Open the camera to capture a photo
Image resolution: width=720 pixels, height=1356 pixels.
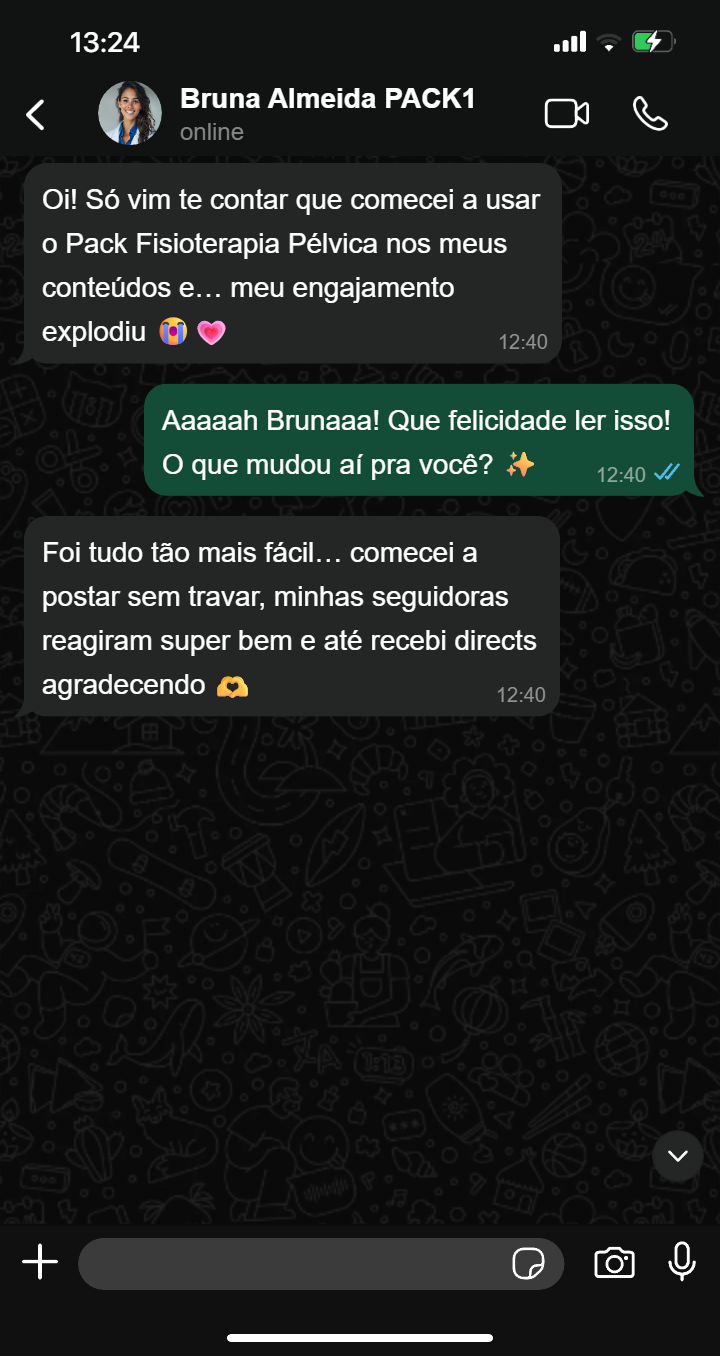point(615,1262)
